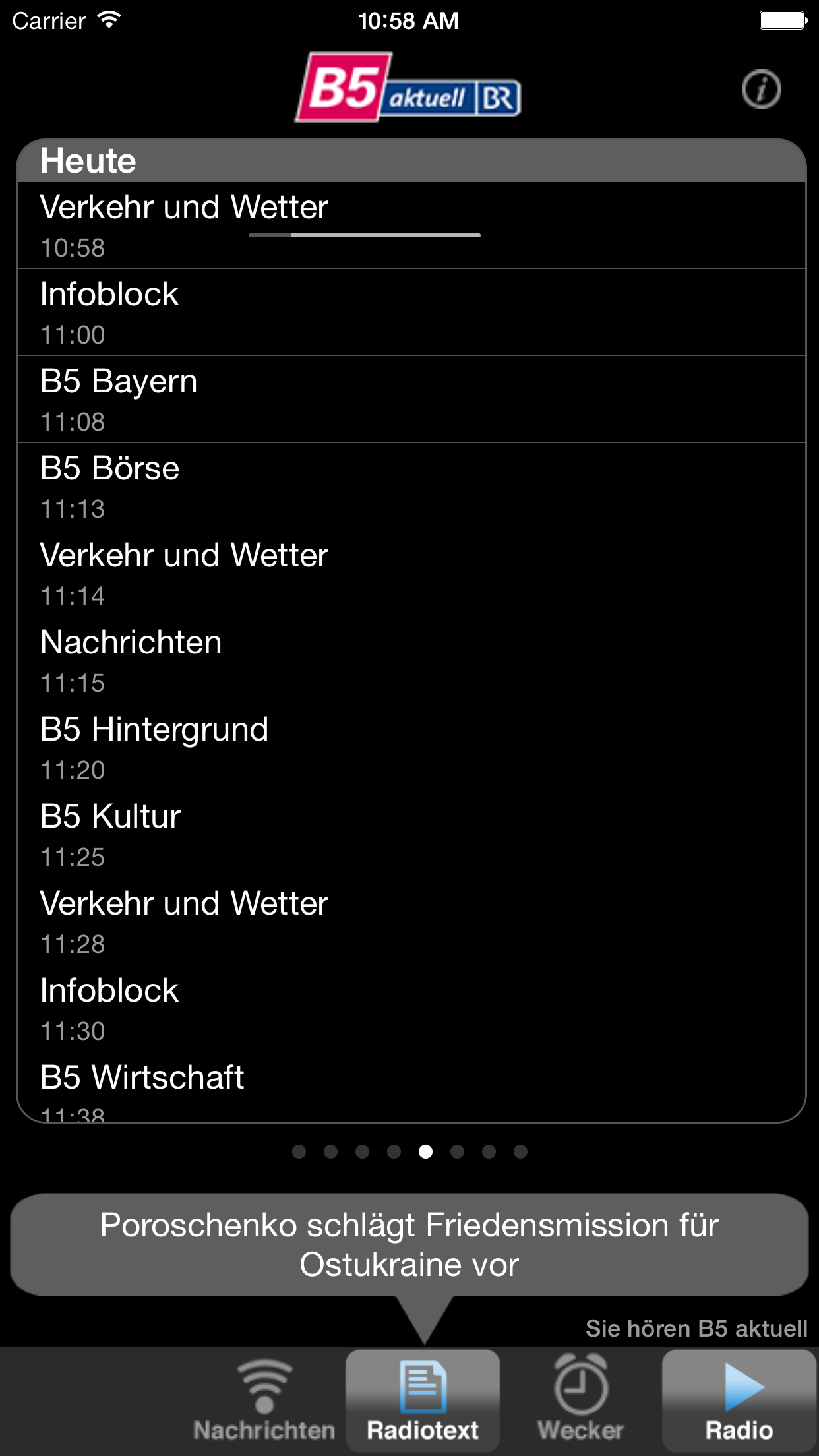The image size is (819, 1456).
Task: Open Infoblock at 11:00
Action: [411, 313]
